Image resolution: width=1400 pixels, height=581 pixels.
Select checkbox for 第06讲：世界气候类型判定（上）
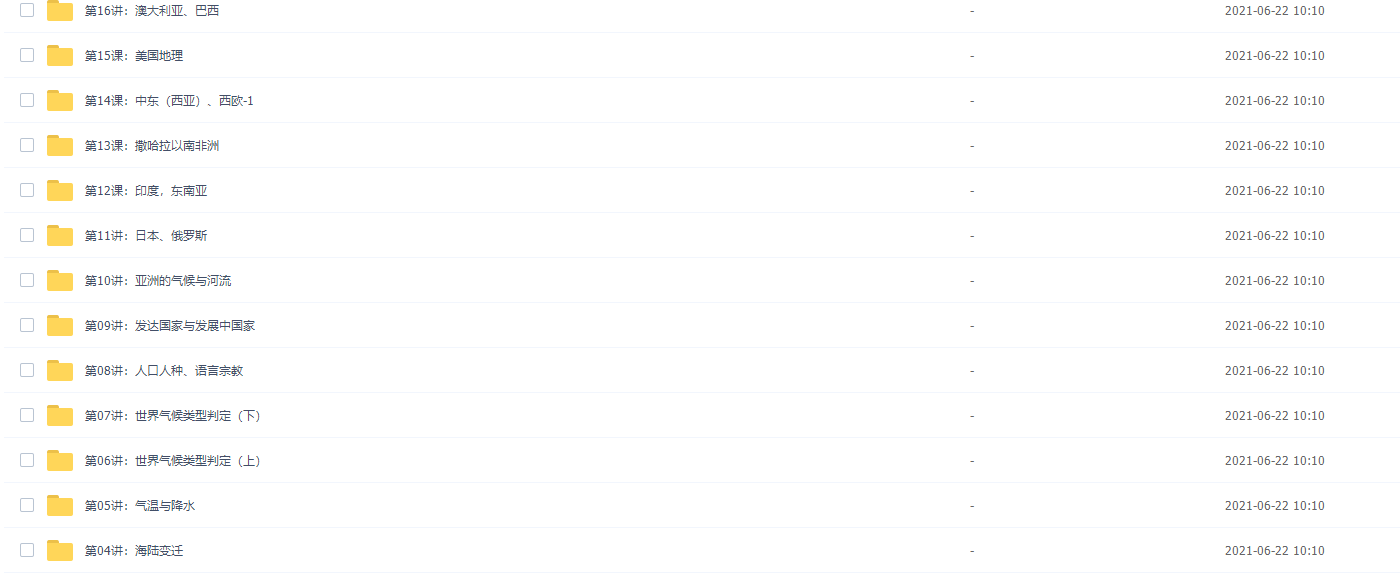click(27, 460)
